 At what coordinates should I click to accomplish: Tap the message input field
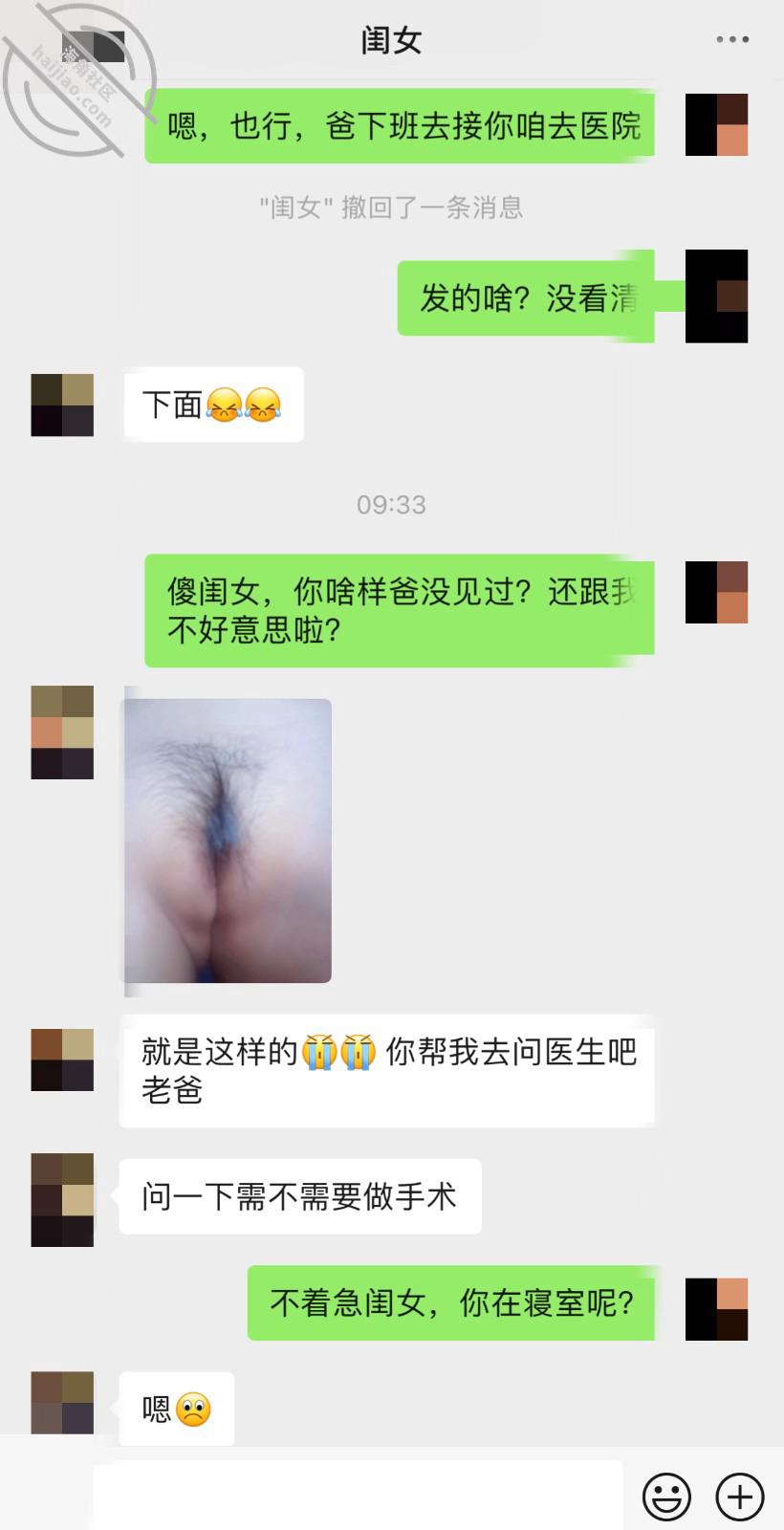coord(358,1494)
